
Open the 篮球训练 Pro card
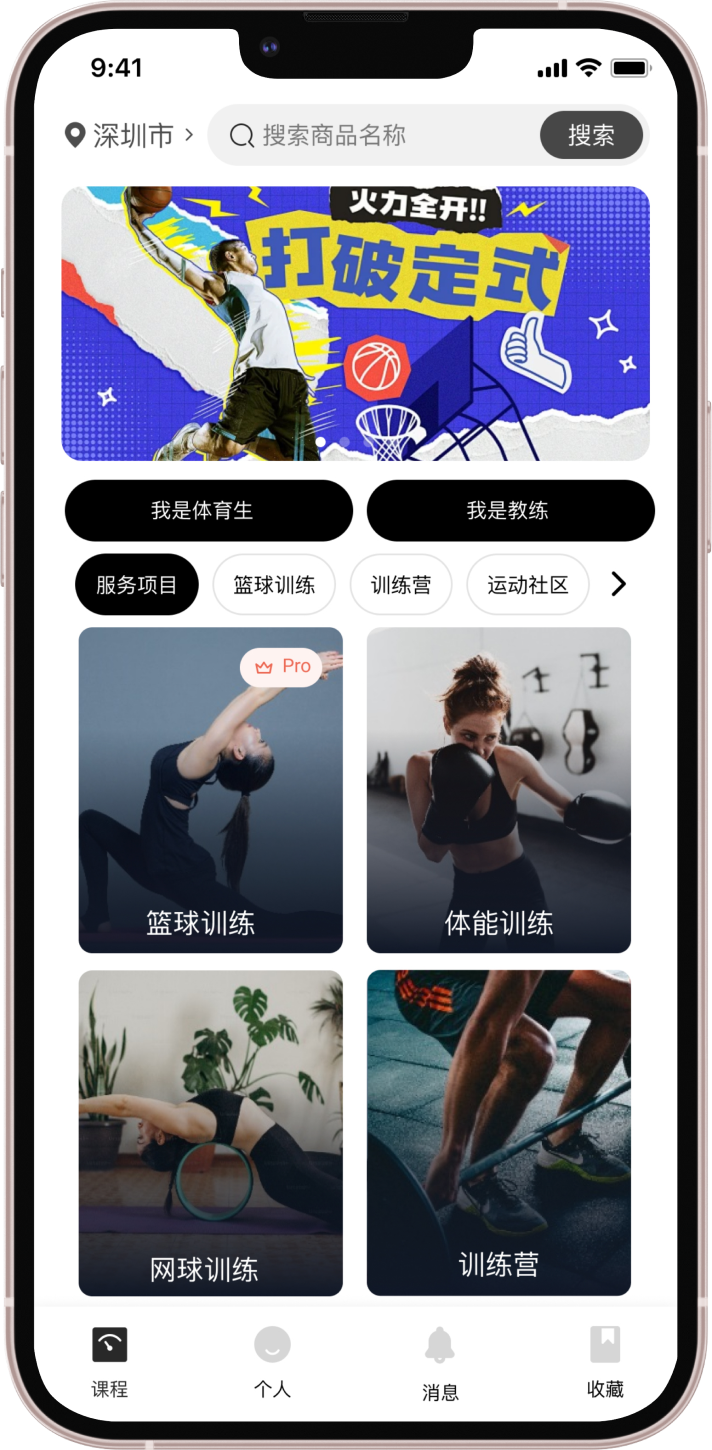[211, 790]
